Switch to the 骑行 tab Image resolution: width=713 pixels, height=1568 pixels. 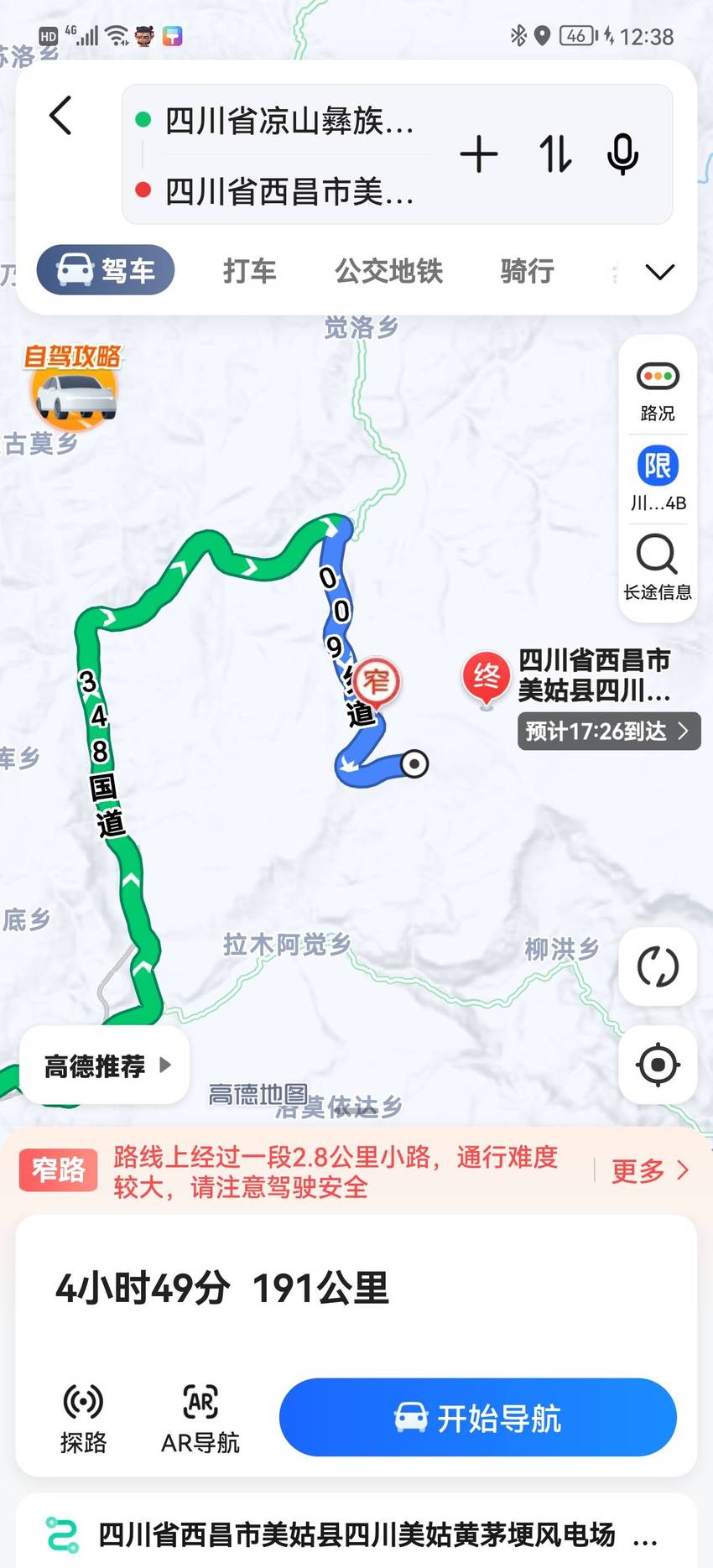coord(527,271)
